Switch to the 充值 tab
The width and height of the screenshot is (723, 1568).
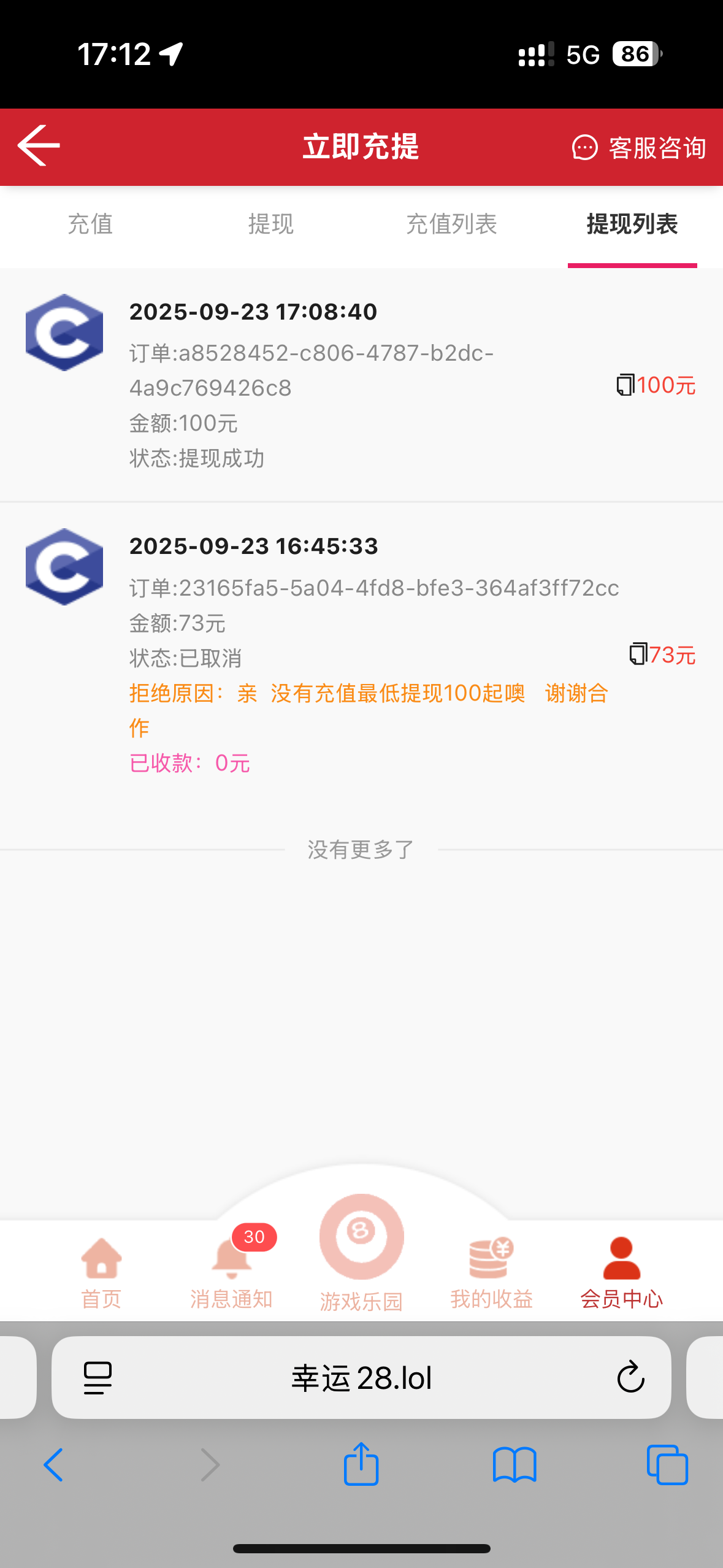[90, 224]
